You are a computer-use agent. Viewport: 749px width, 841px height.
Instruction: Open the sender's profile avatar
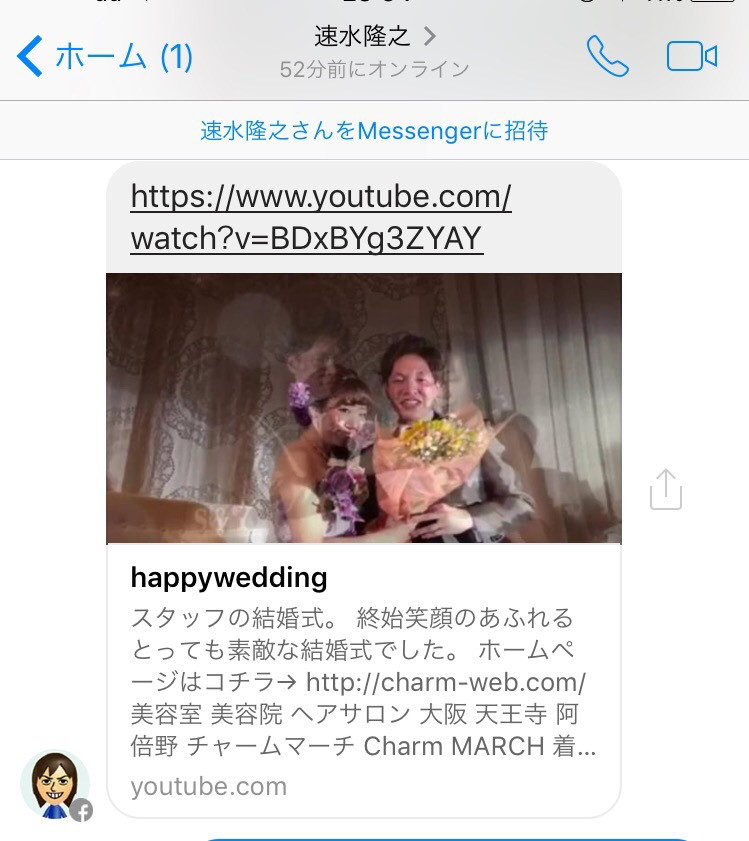click(55, 785)
